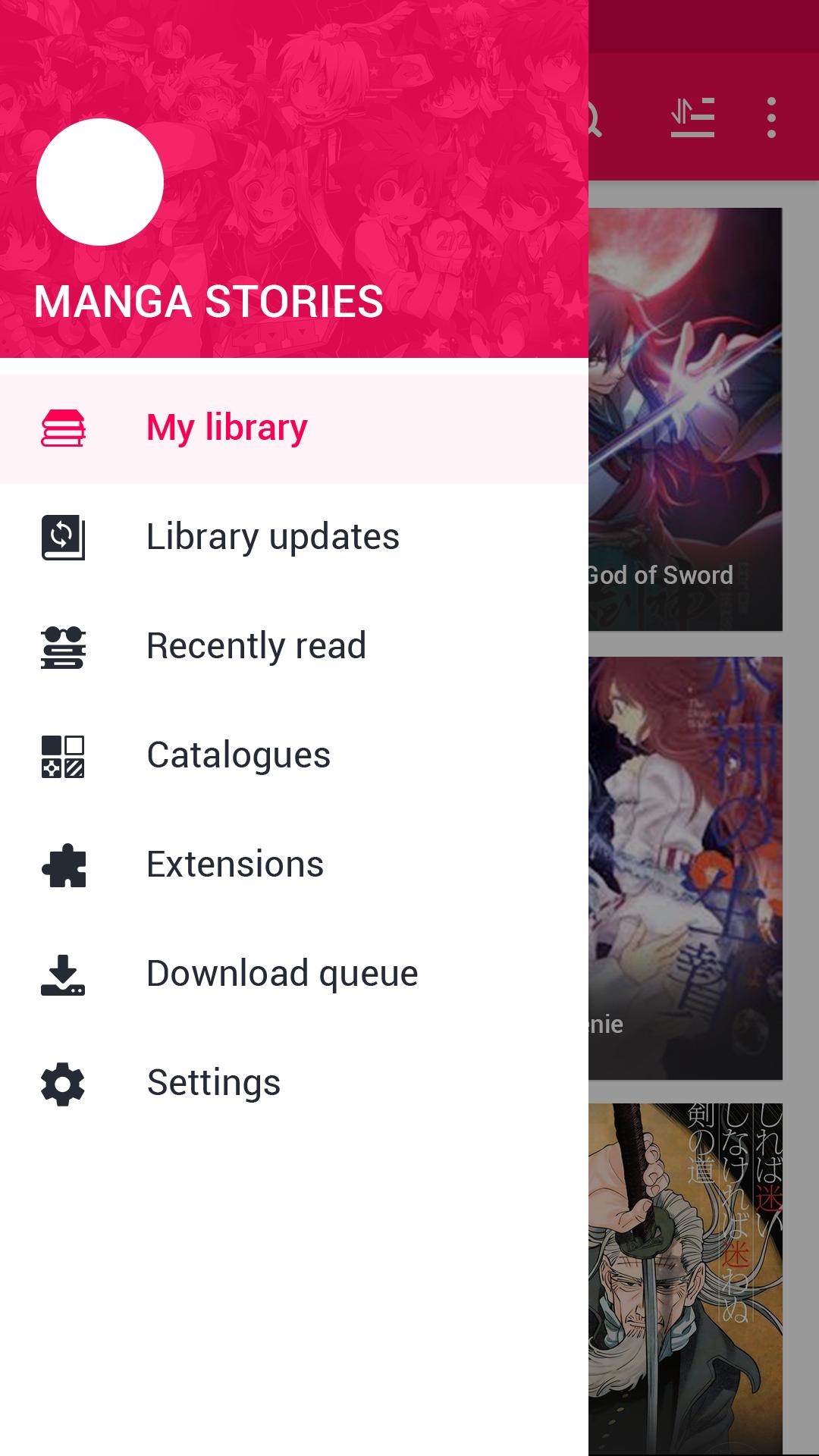Viewport: 819px width, 1456px height.
Task: Open the Extensions page
Action: tap(234, 865)
